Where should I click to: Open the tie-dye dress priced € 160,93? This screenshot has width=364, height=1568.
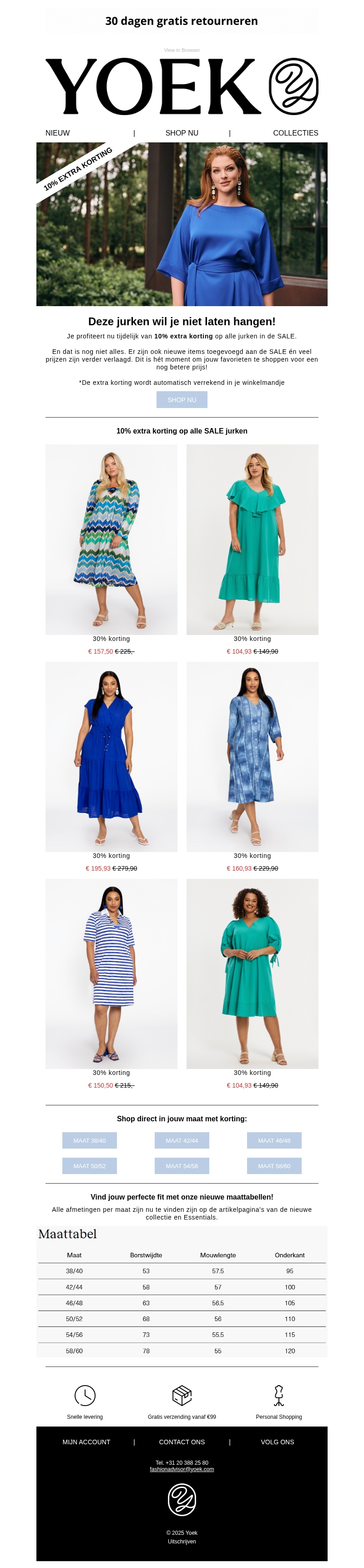[x=252, y=756]
